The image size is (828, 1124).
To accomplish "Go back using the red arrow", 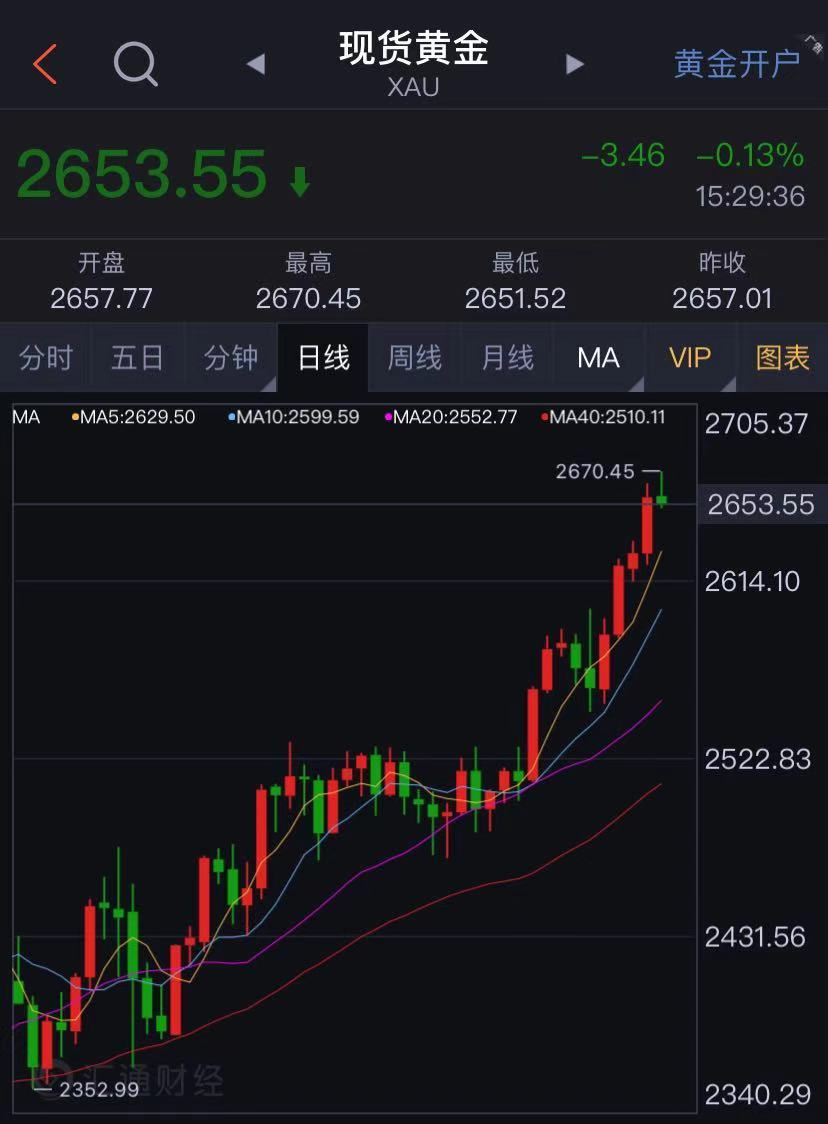I will tap(45, 65).
